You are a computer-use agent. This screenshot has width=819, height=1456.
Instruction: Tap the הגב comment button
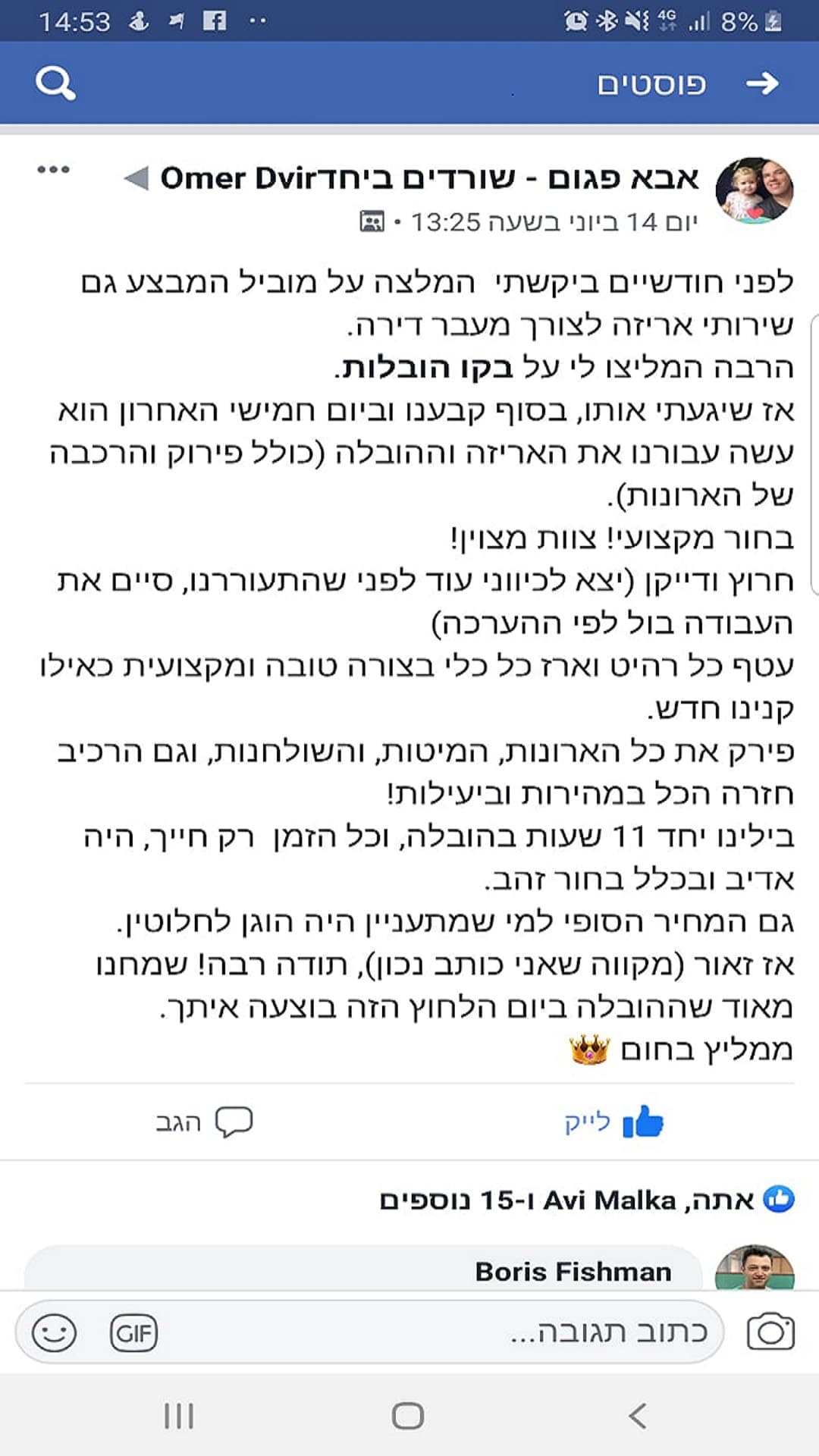tap(203, 1122)
